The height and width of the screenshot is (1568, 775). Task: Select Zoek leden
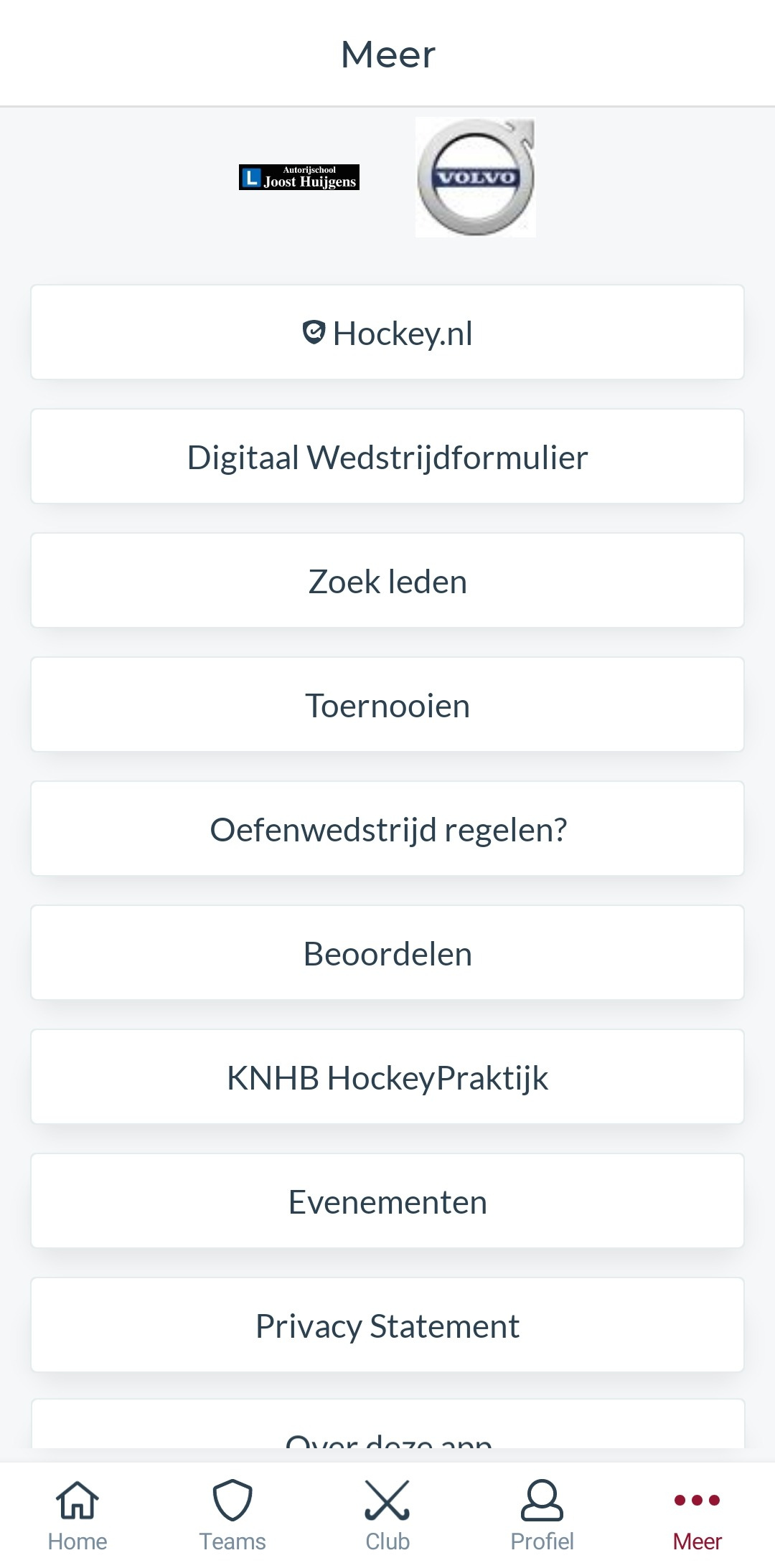387,581
